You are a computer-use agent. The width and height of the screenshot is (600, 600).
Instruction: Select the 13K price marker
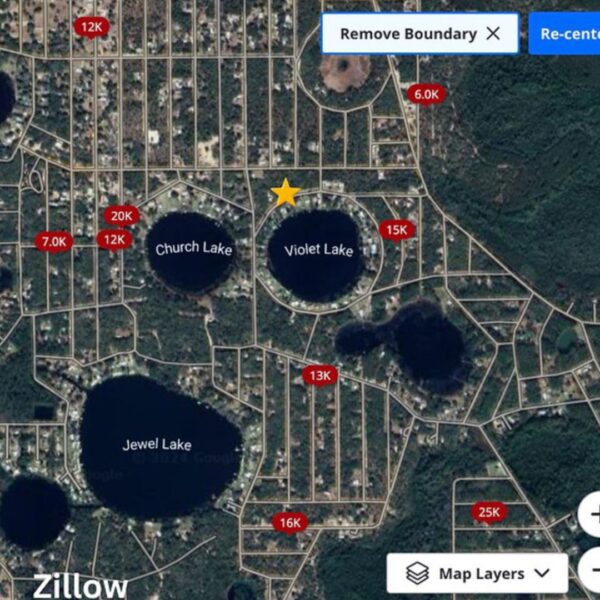(x=320, y=376)
